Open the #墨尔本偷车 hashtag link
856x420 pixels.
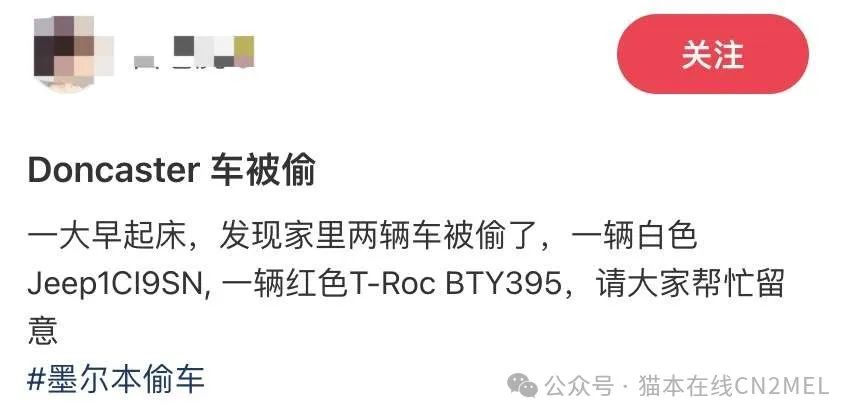coord(117,380)
